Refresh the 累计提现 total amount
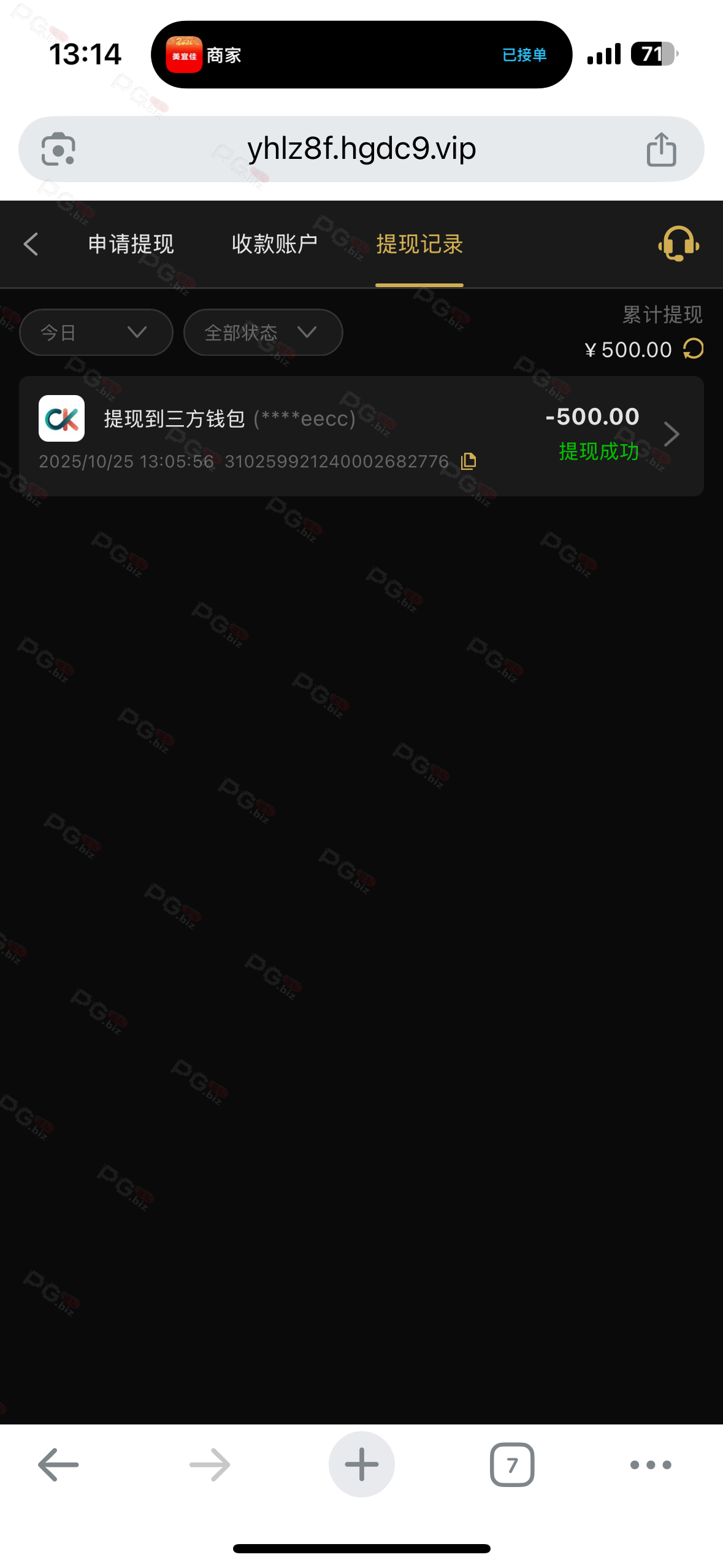This screenshot has height=1568, width=723. 694,348
